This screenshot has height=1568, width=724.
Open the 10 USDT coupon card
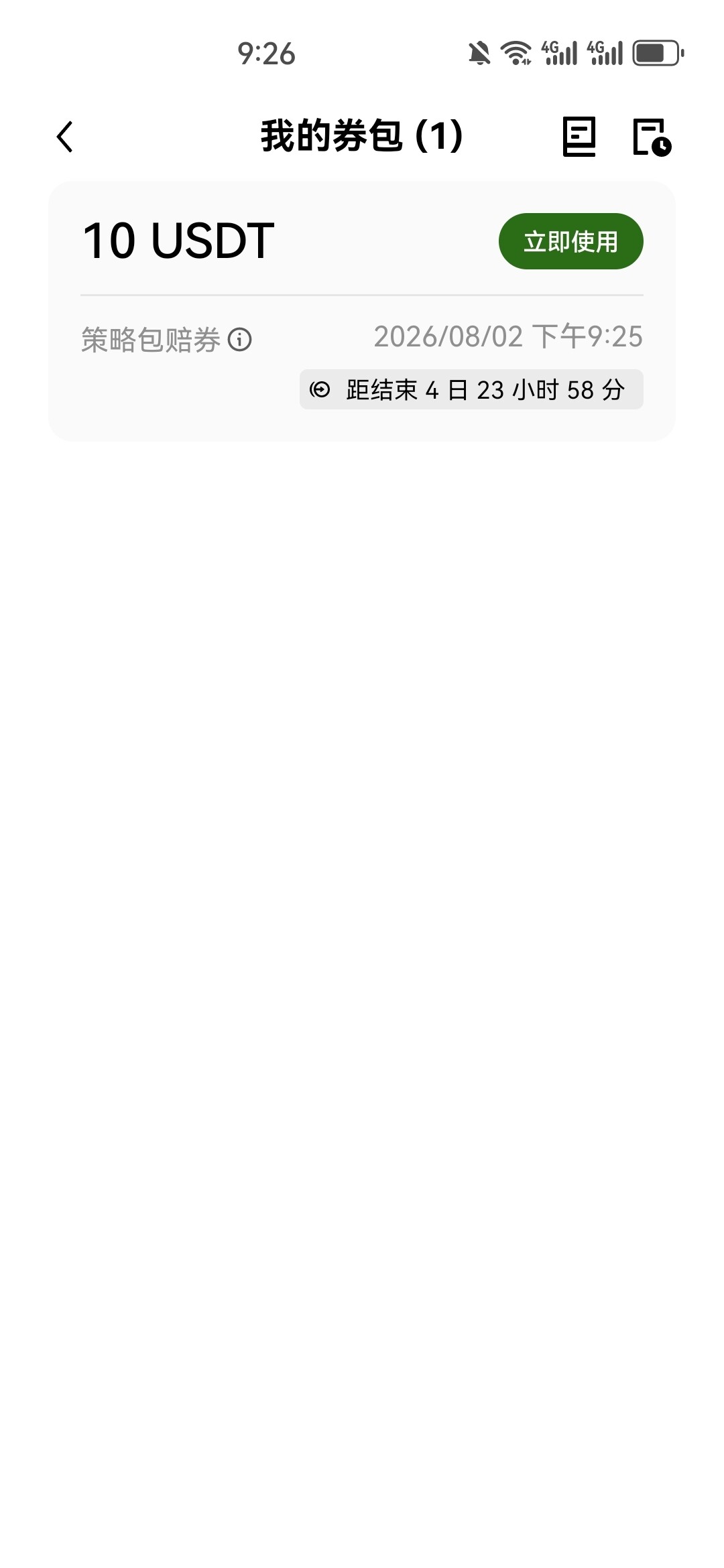click(362, 311)
